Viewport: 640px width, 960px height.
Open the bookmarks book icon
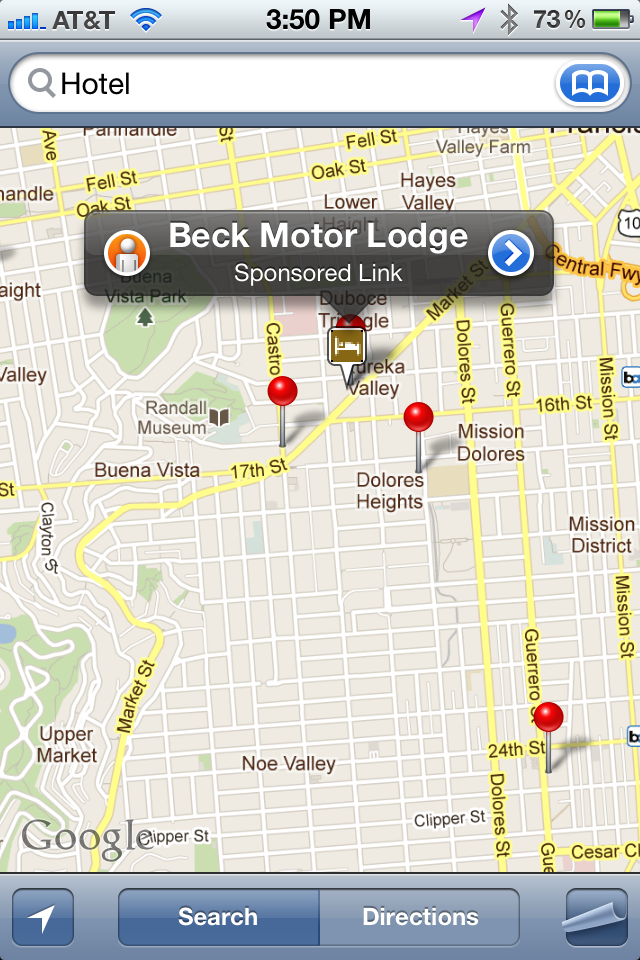[590, 84]
